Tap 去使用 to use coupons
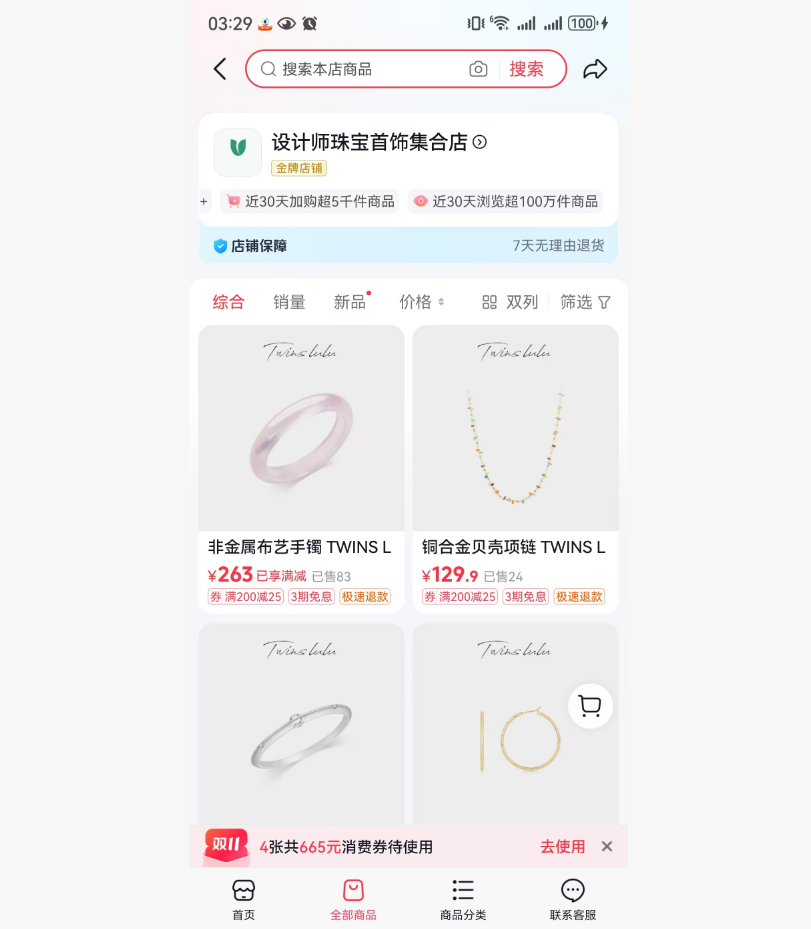811x929 pixels. click(x=562, y=847)
